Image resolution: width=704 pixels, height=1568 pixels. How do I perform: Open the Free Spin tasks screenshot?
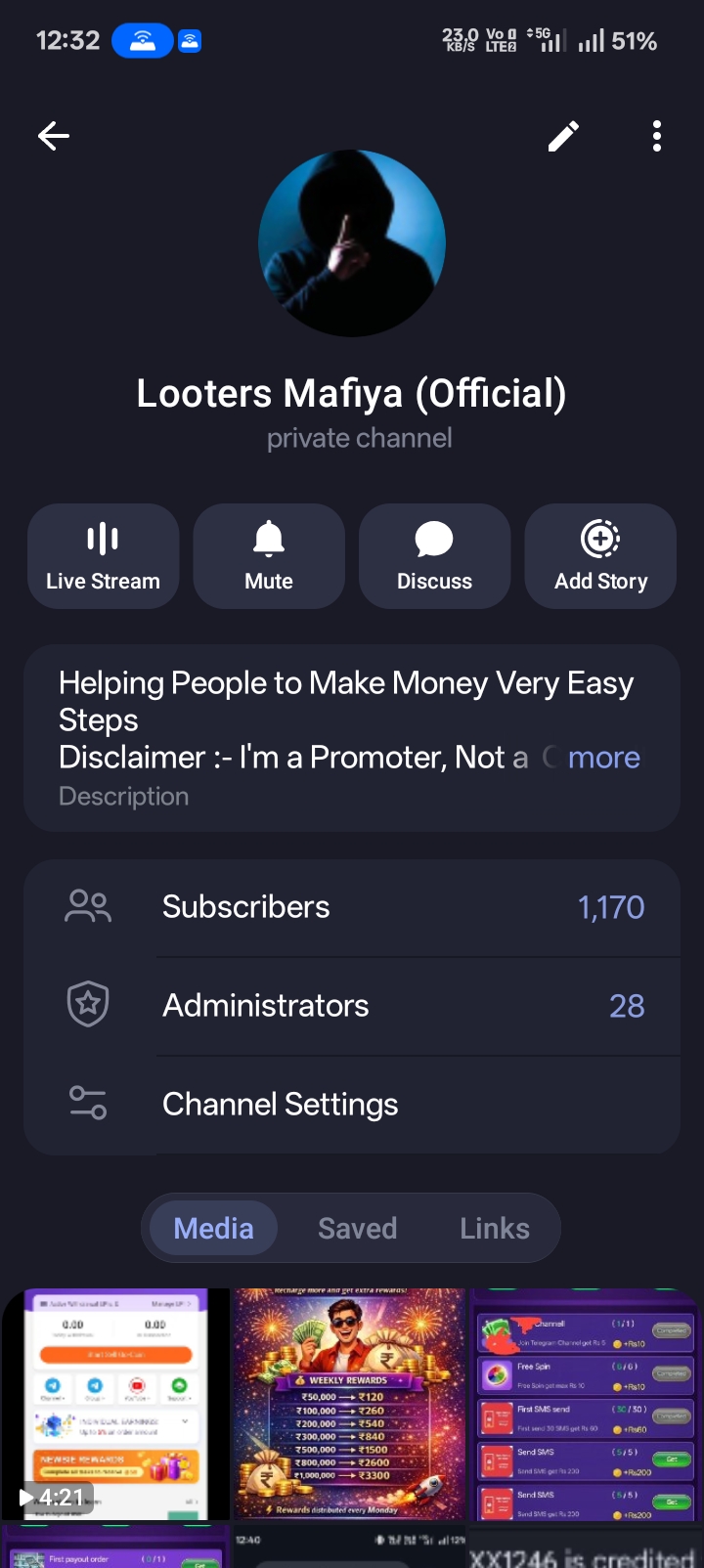[585, 1404]
